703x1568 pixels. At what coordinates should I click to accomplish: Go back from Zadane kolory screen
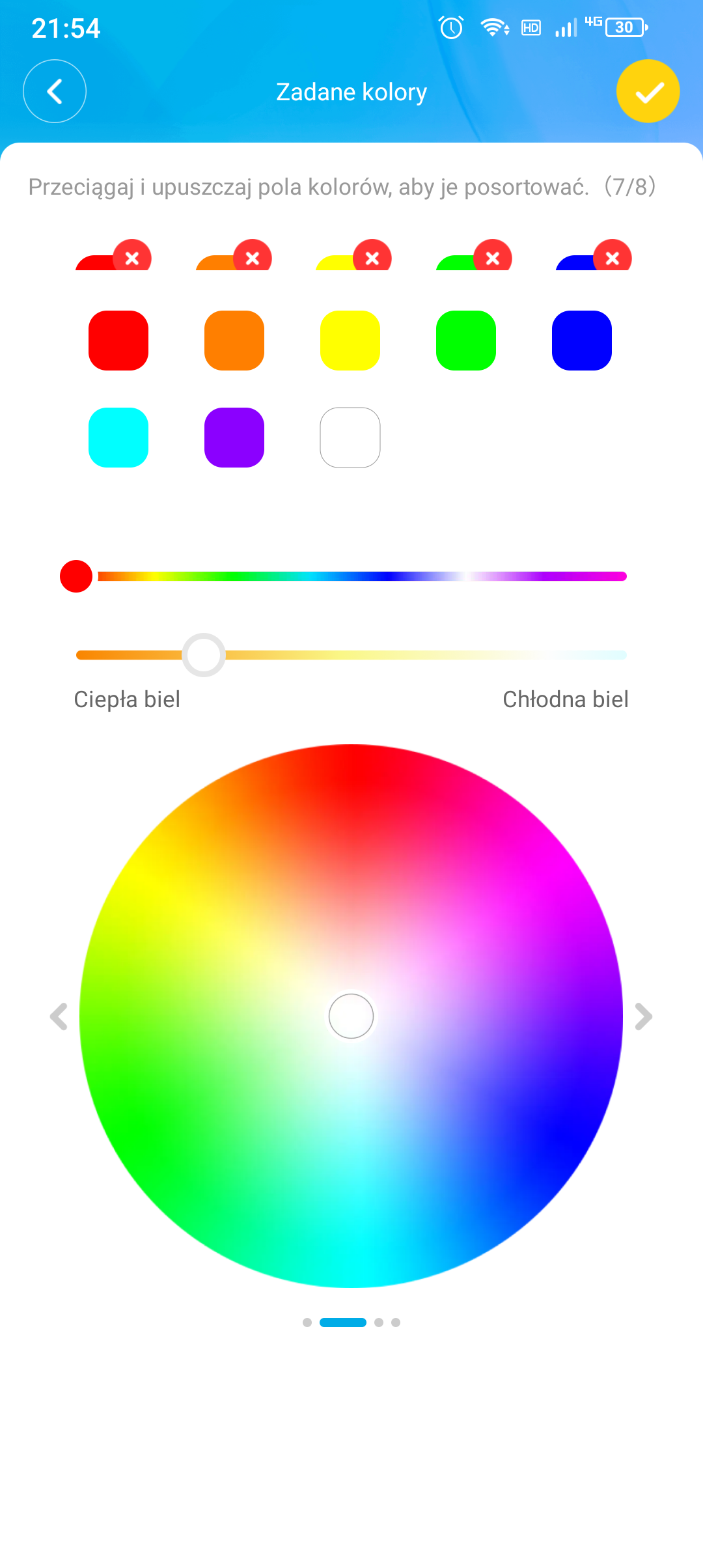tap(55, 91)
